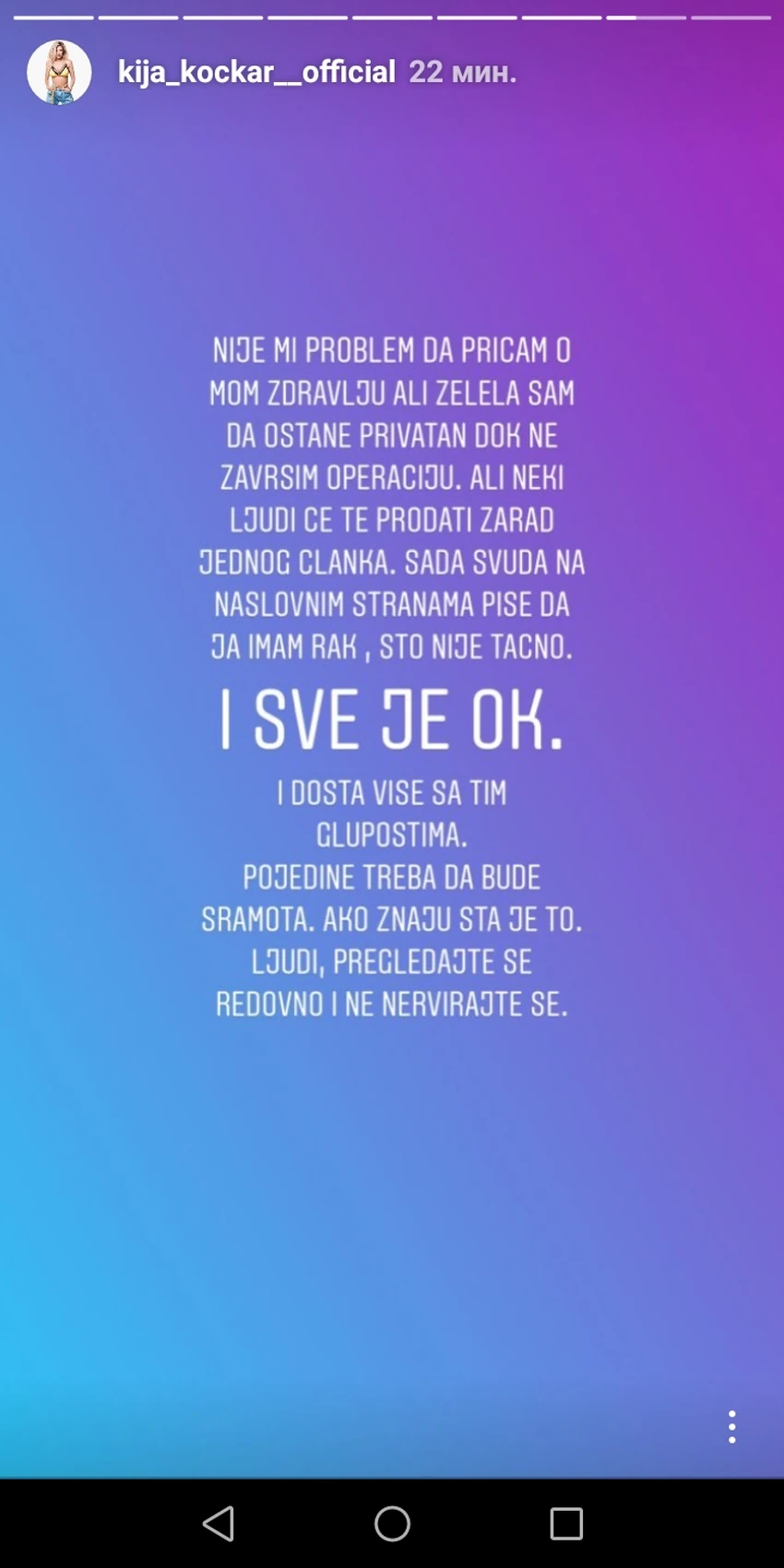Viewport: 784px width, 1568px height.
Task: Open recent apps from navigation bar
Action: point(565,1524)
